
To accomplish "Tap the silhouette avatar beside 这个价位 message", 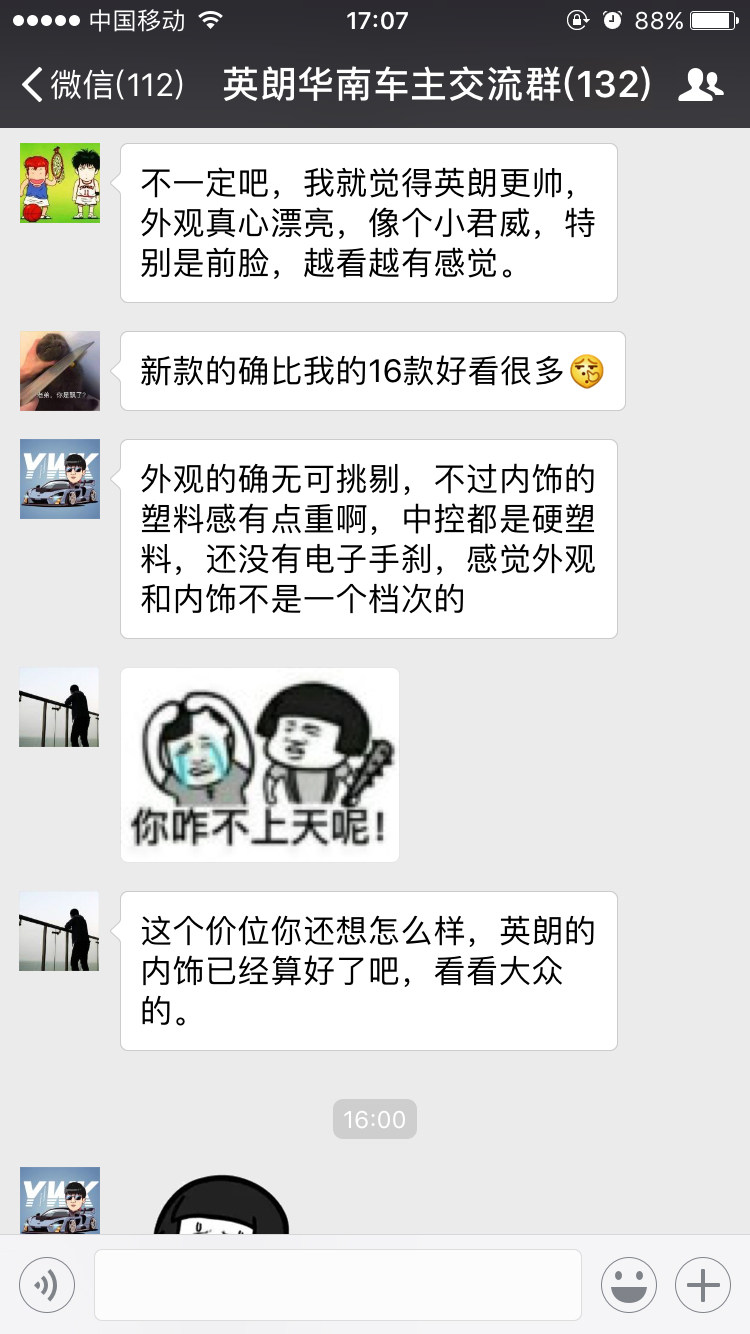I will coord(60,931).
